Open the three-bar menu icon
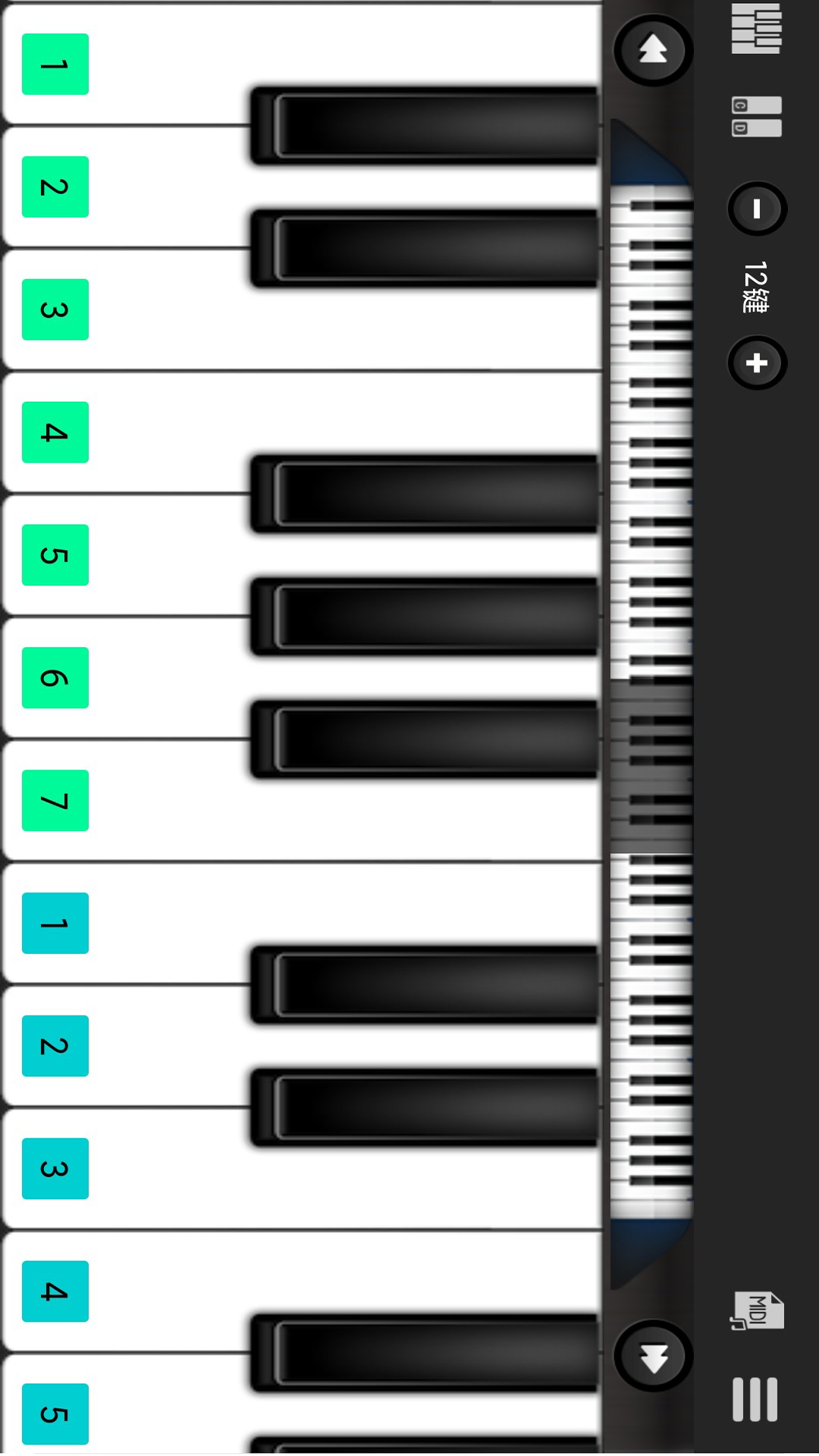Viewport: 819px width, 1456px height. 755,1399
